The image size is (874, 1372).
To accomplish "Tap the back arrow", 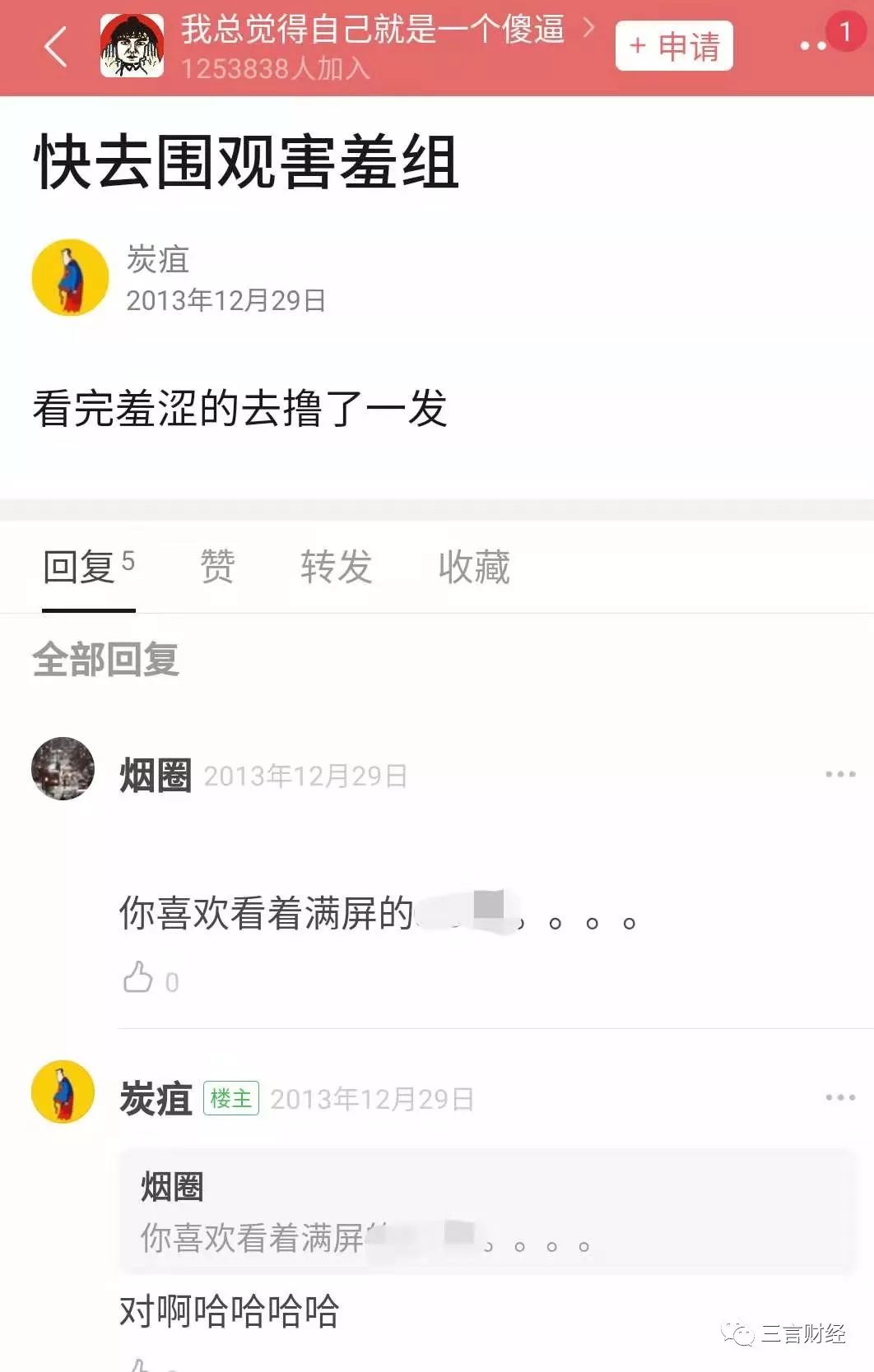I will tap(56, 46).
